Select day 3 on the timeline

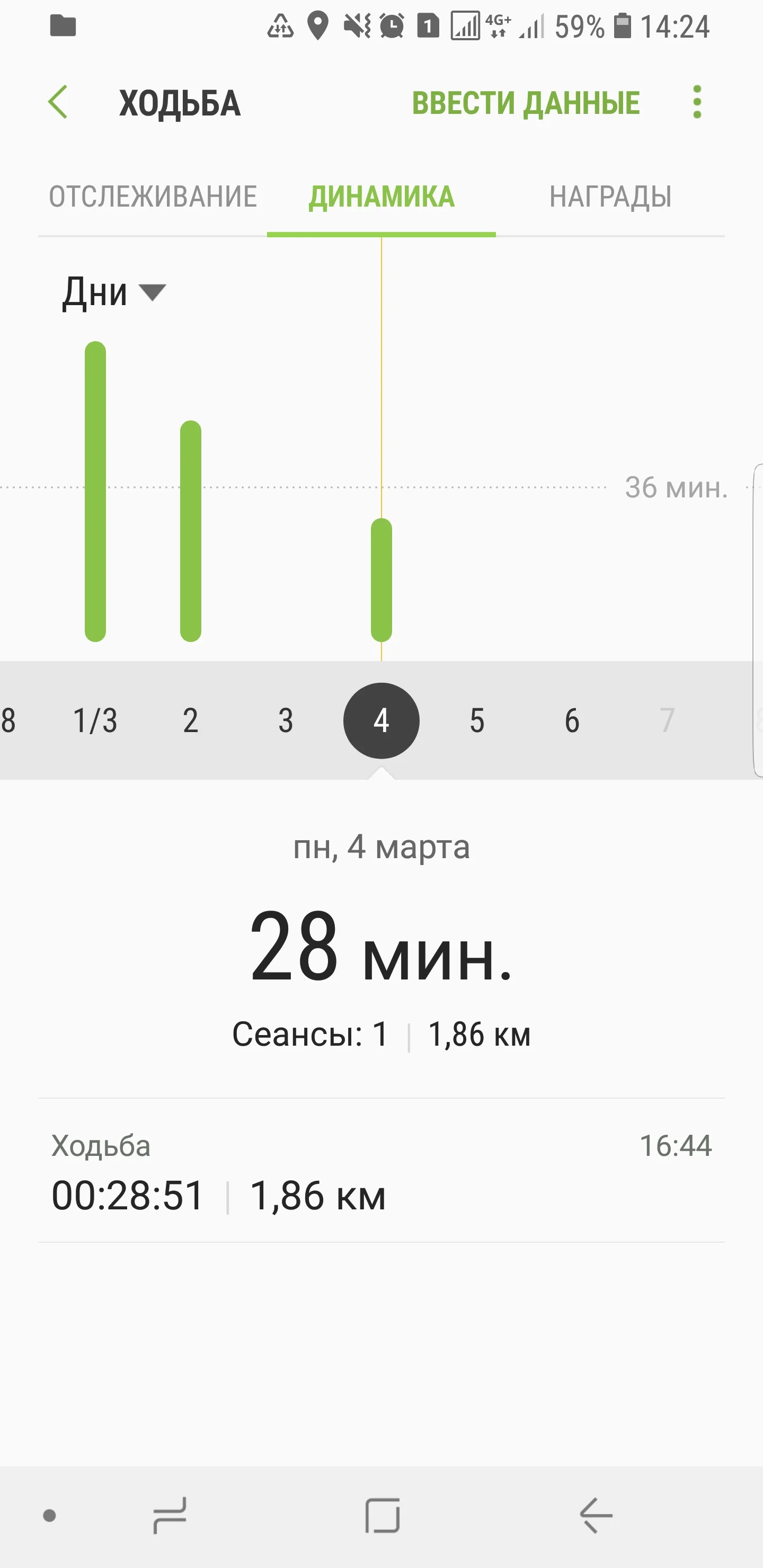pos(286,720)
